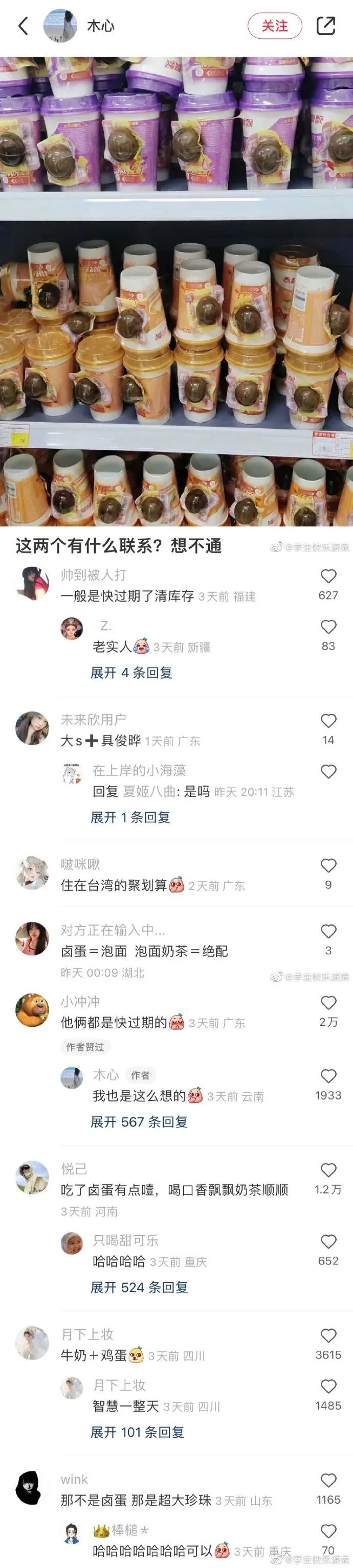This screenshot has width=353, height=1568.
Task: Expand the 524 replies under 悦己
Action: click(139, 1287)
